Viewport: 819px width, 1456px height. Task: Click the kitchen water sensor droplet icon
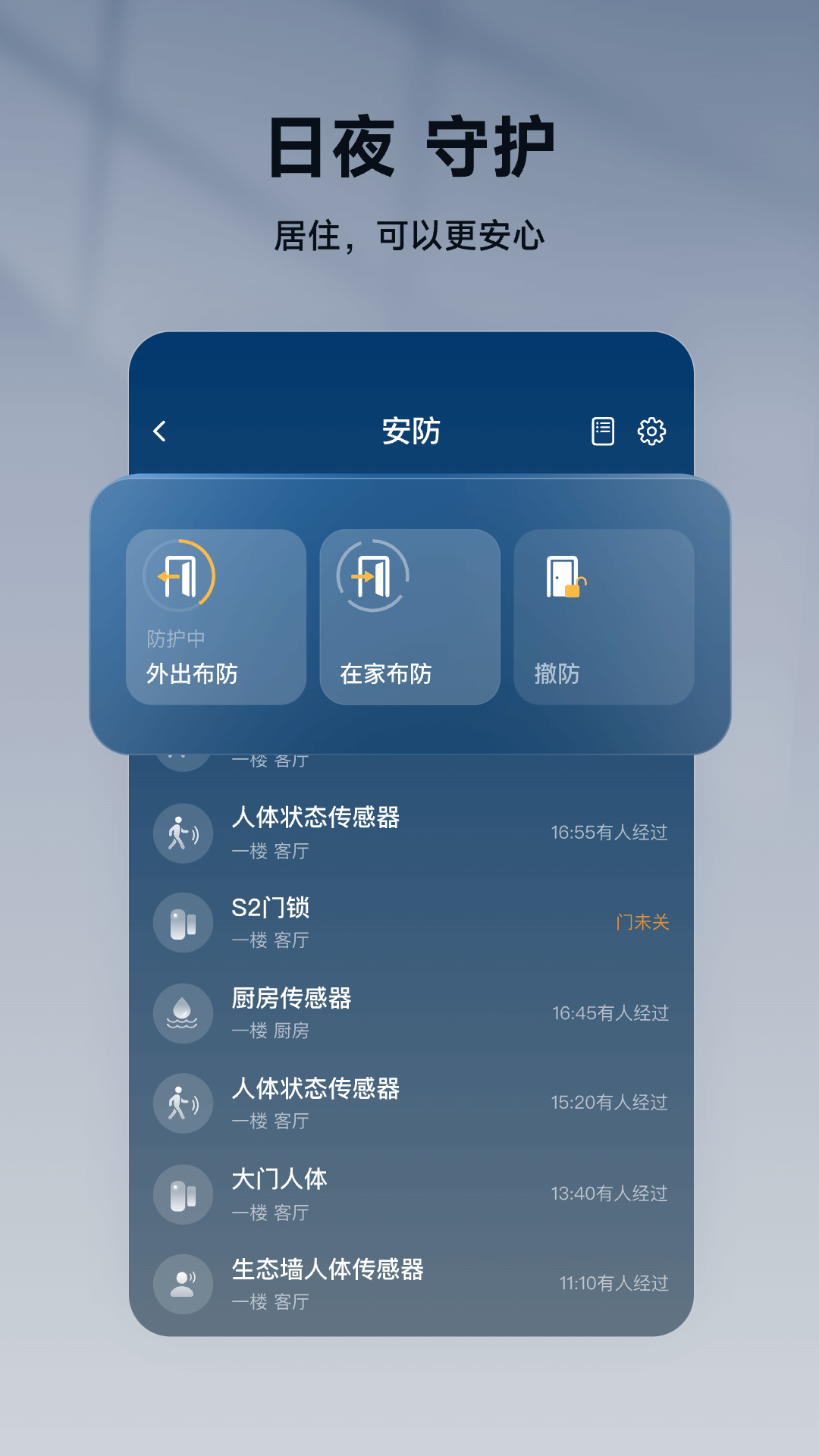[183, 1013]
